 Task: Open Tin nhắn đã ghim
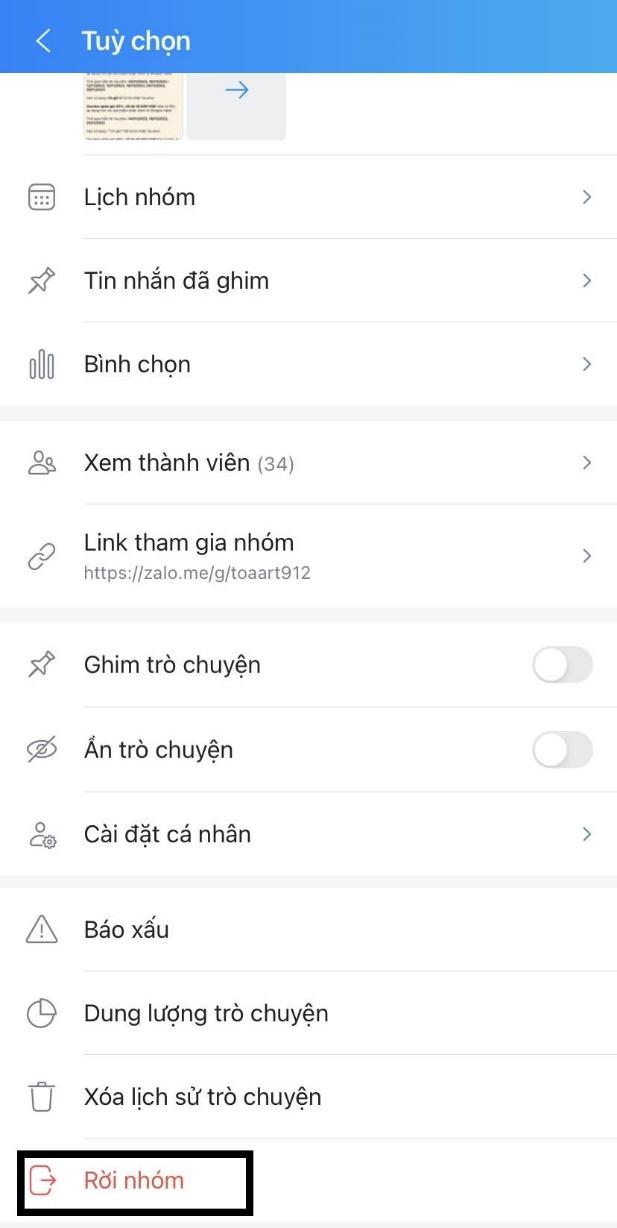pyautogui.click(x=308, y=281)
